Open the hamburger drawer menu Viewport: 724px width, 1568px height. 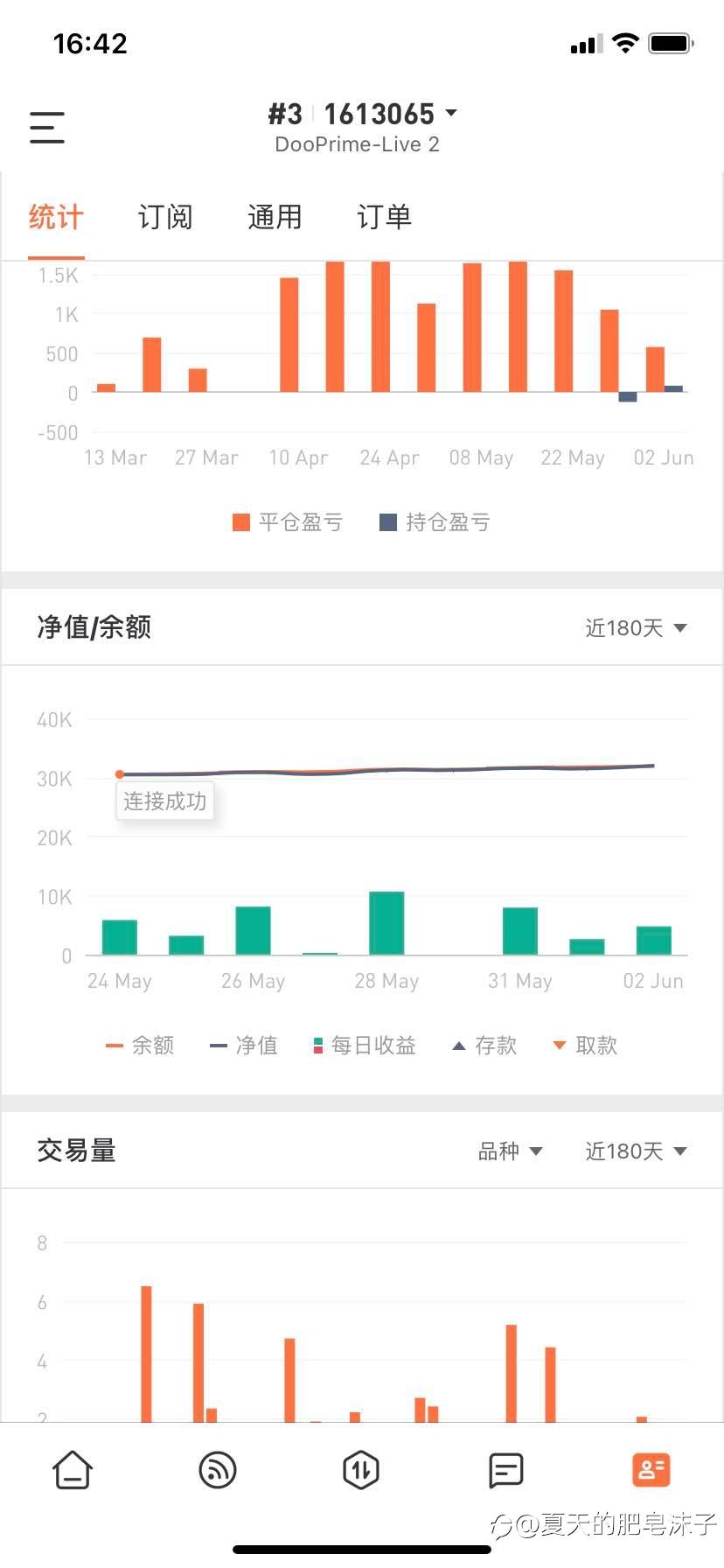pyautogui.click(x=47, y=127)
